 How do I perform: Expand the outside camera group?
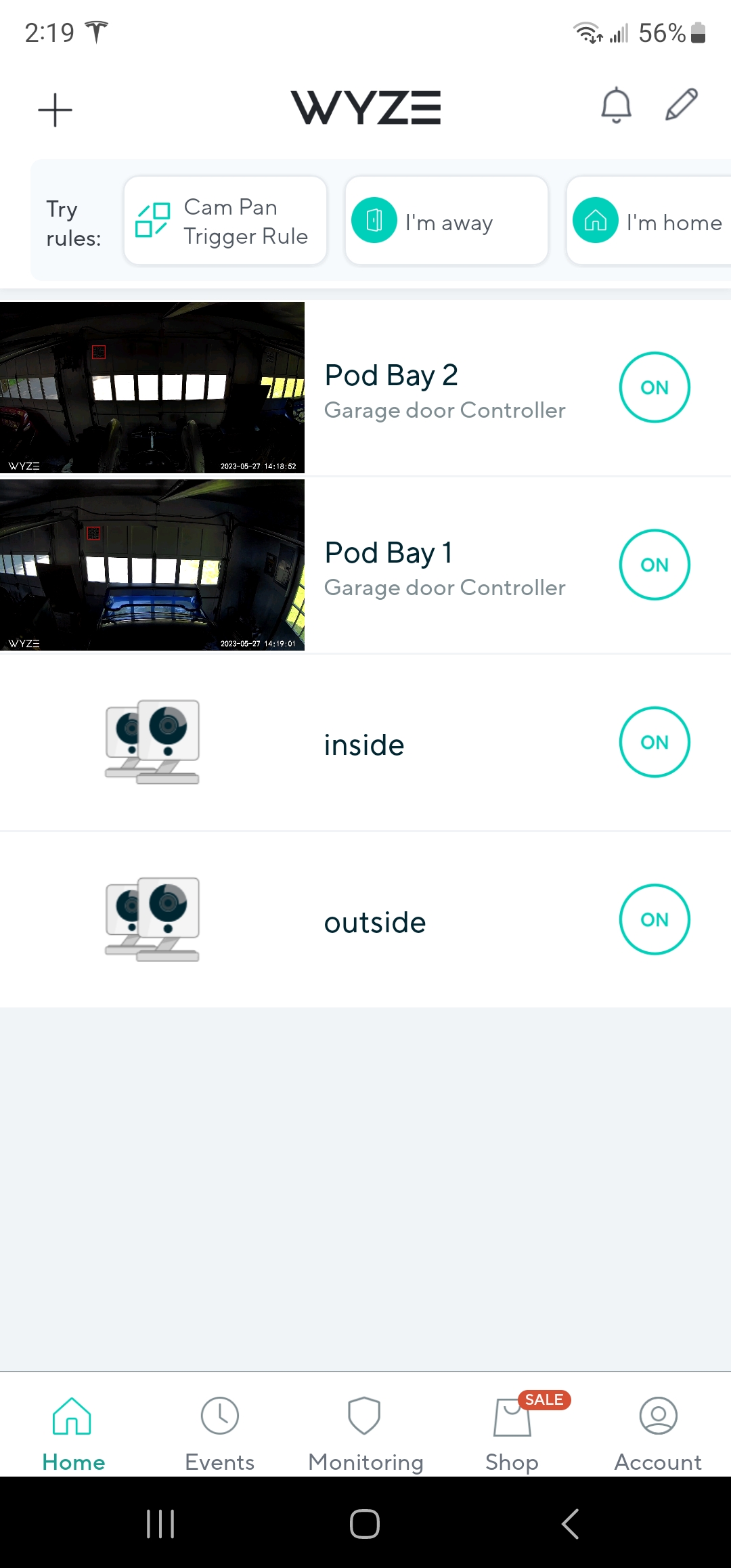click(x=374, y=921)
